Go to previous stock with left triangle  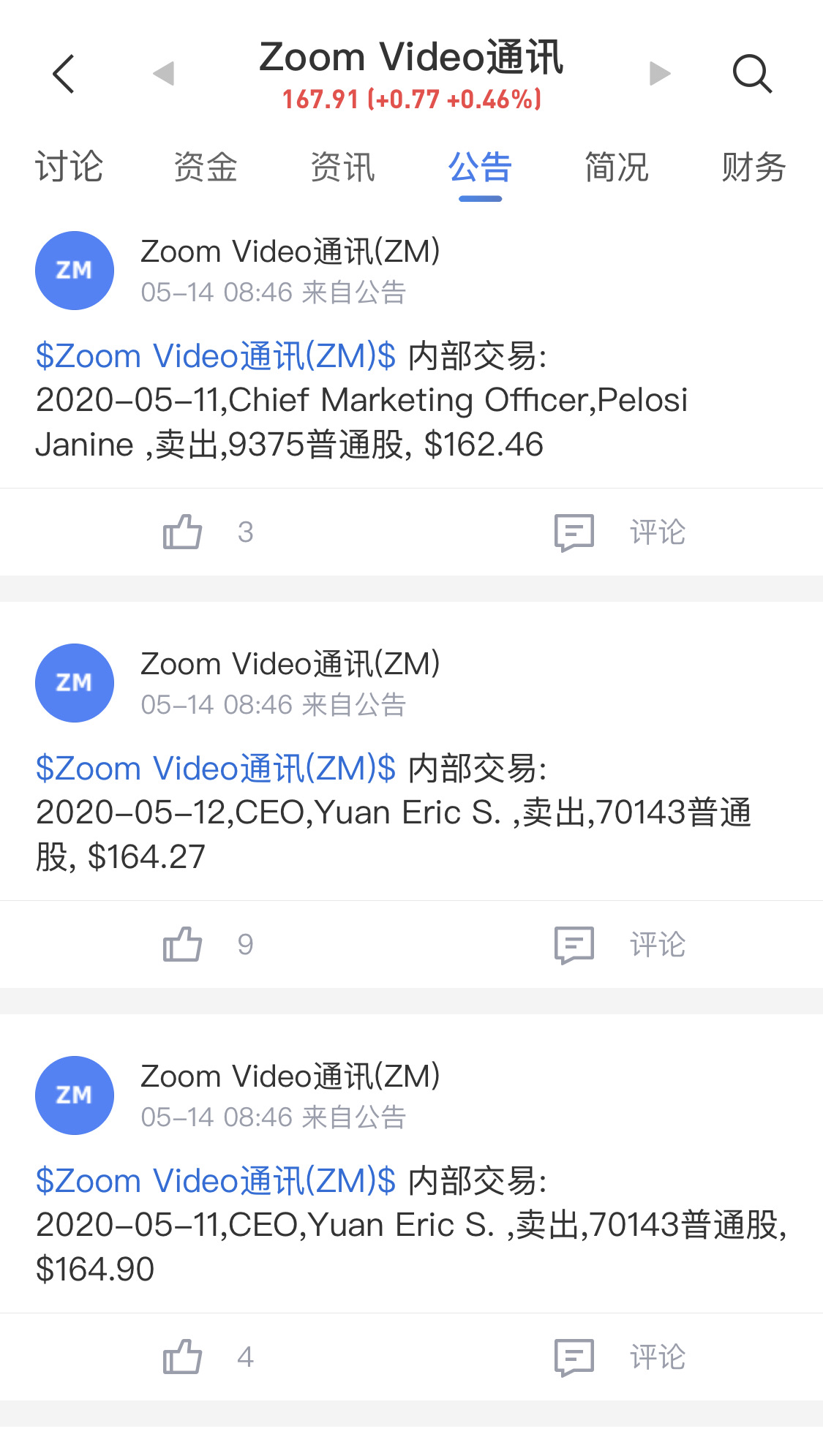click(x=163, y=73)
